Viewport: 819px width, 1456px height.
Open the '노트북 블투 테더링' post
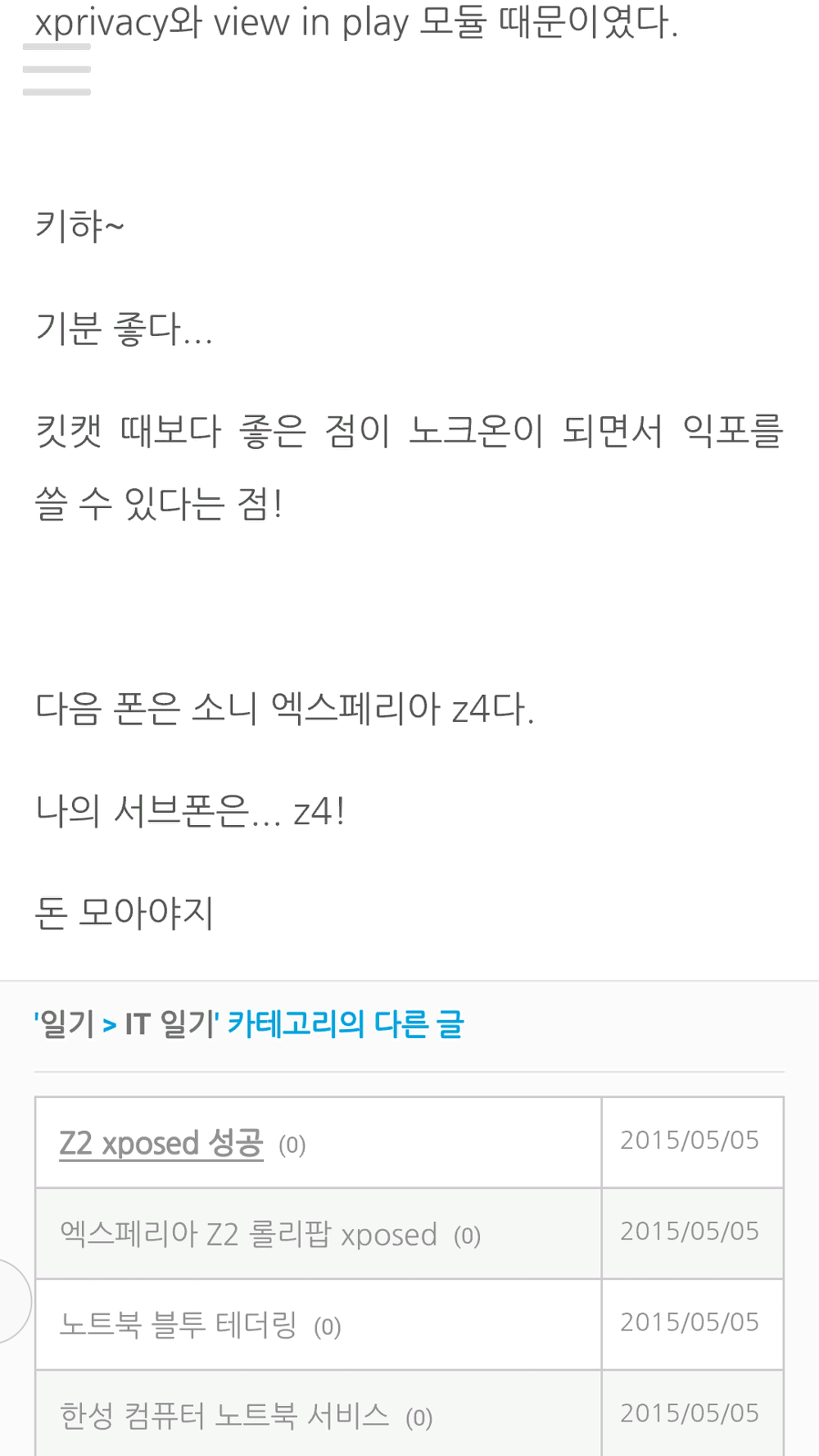click(x=179, y=1325)
